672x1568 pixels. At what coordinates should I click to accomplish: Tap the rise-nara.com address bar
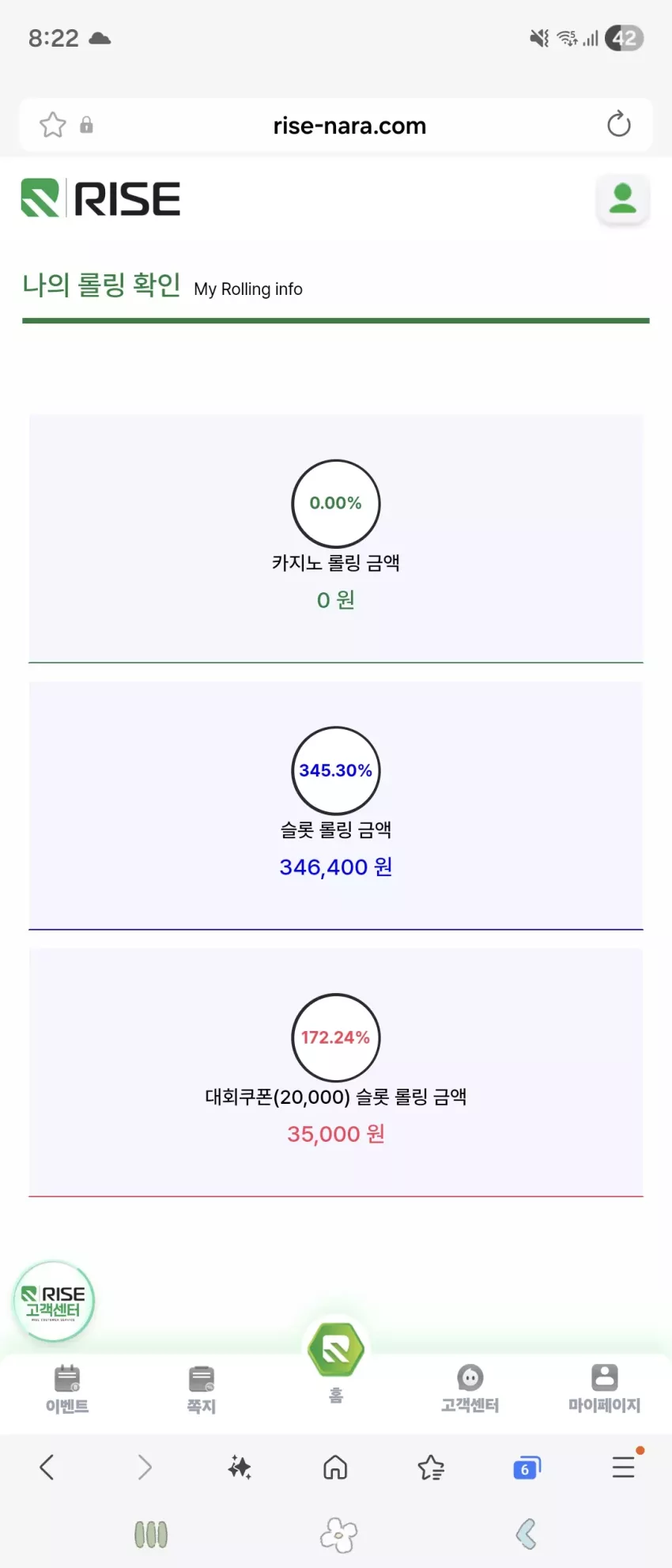349,126
